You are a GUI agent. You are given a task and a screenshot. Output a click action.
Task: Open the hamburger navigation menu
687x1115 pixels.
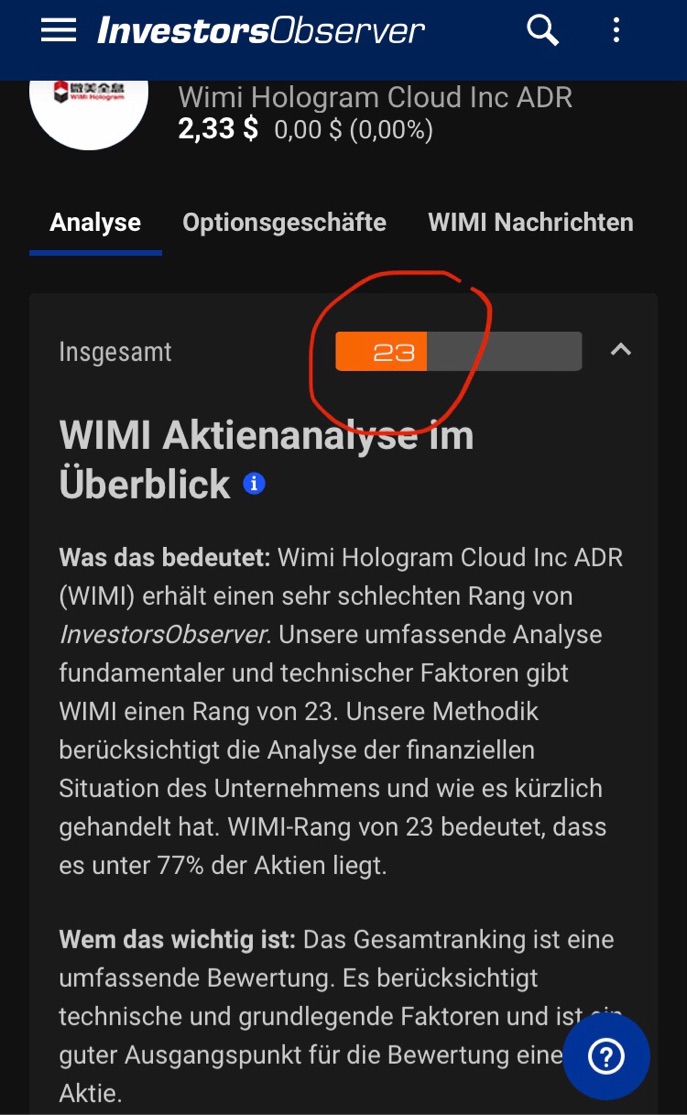point(58,30)
